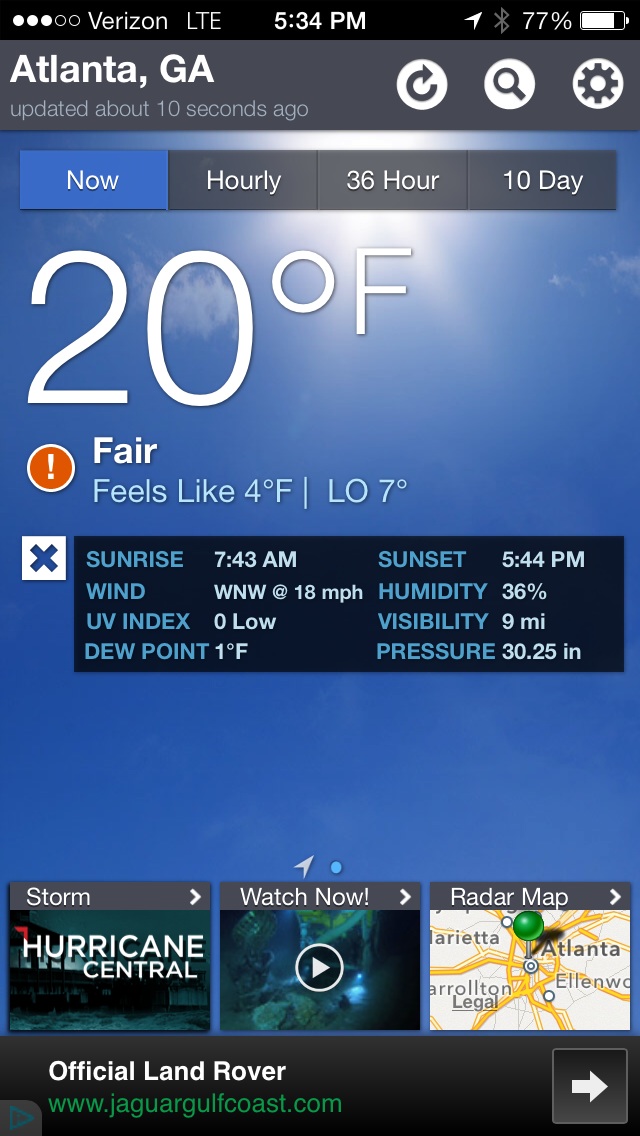
Task: Select the Now tab
Action: [x=93, y=181]
